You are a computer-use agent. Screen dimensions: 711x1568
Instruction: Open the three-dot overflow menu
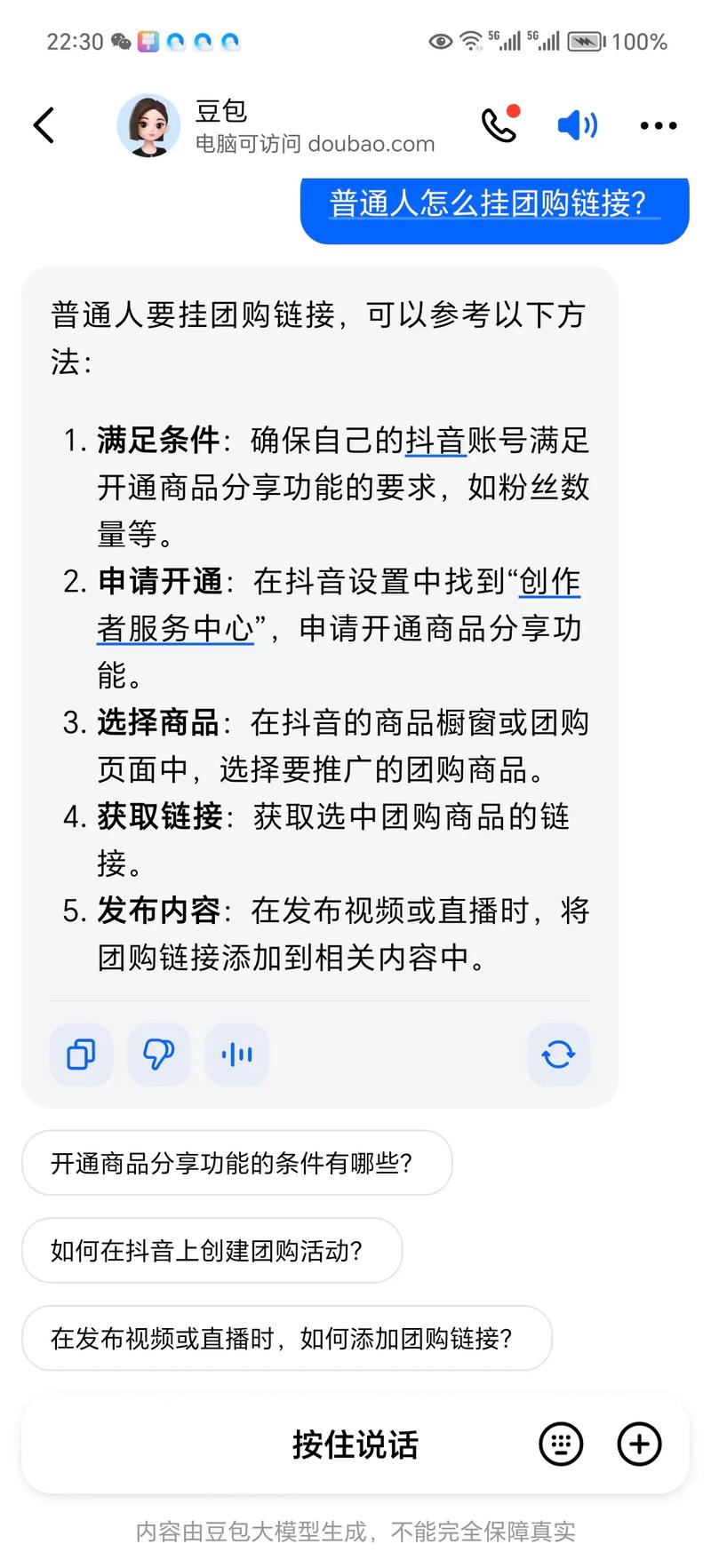(659, 126)
